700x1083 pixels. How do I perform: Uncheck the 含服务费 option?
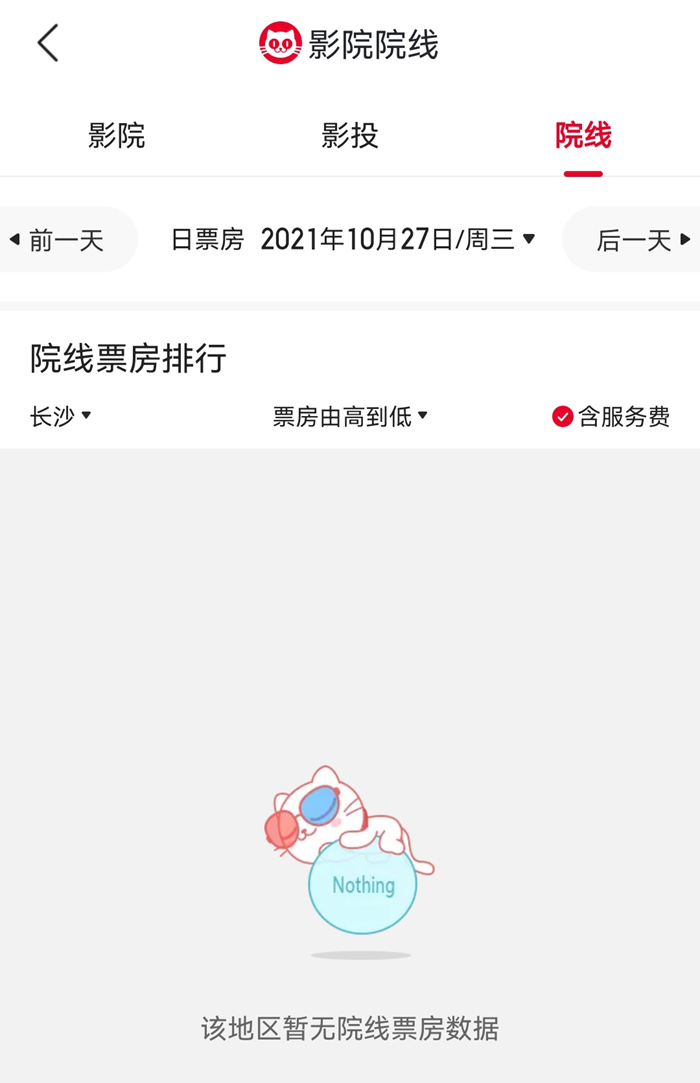tap(563, 417)
